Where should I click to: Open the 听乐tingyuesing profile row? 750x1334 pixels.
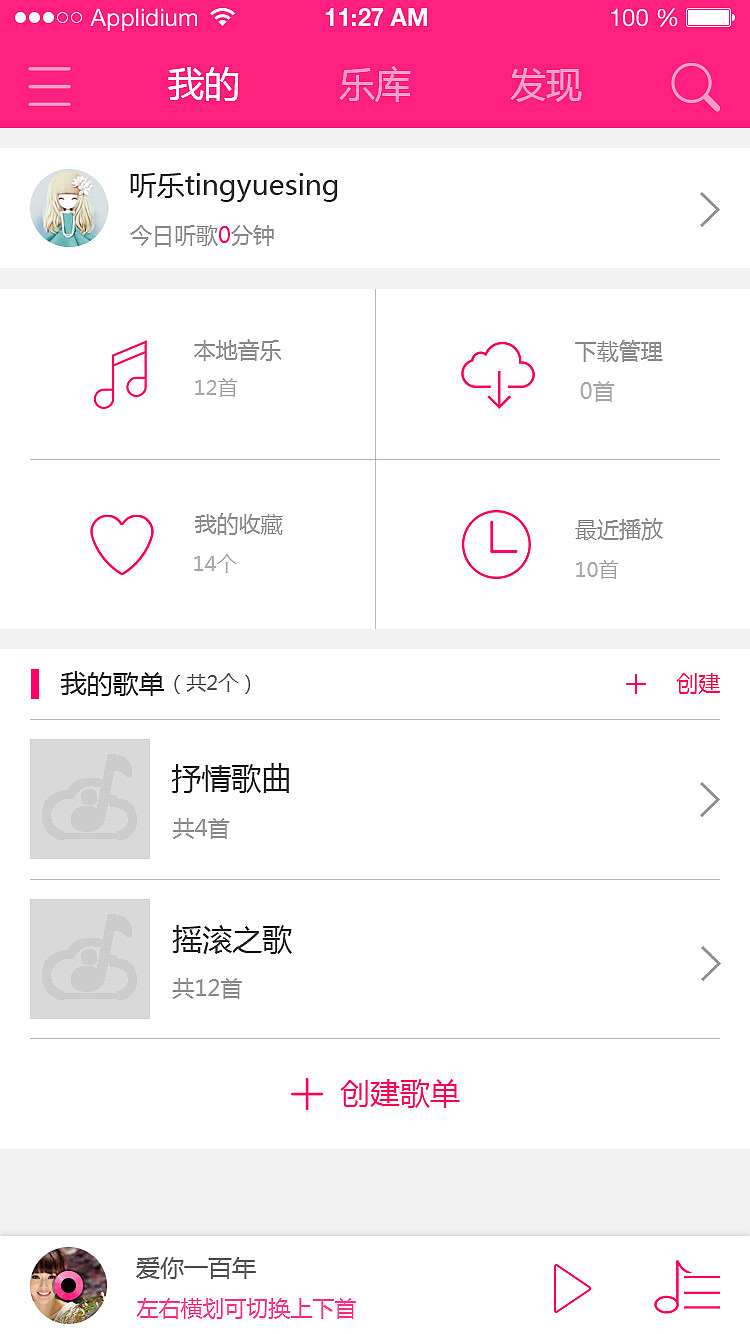tap(375, 209)
